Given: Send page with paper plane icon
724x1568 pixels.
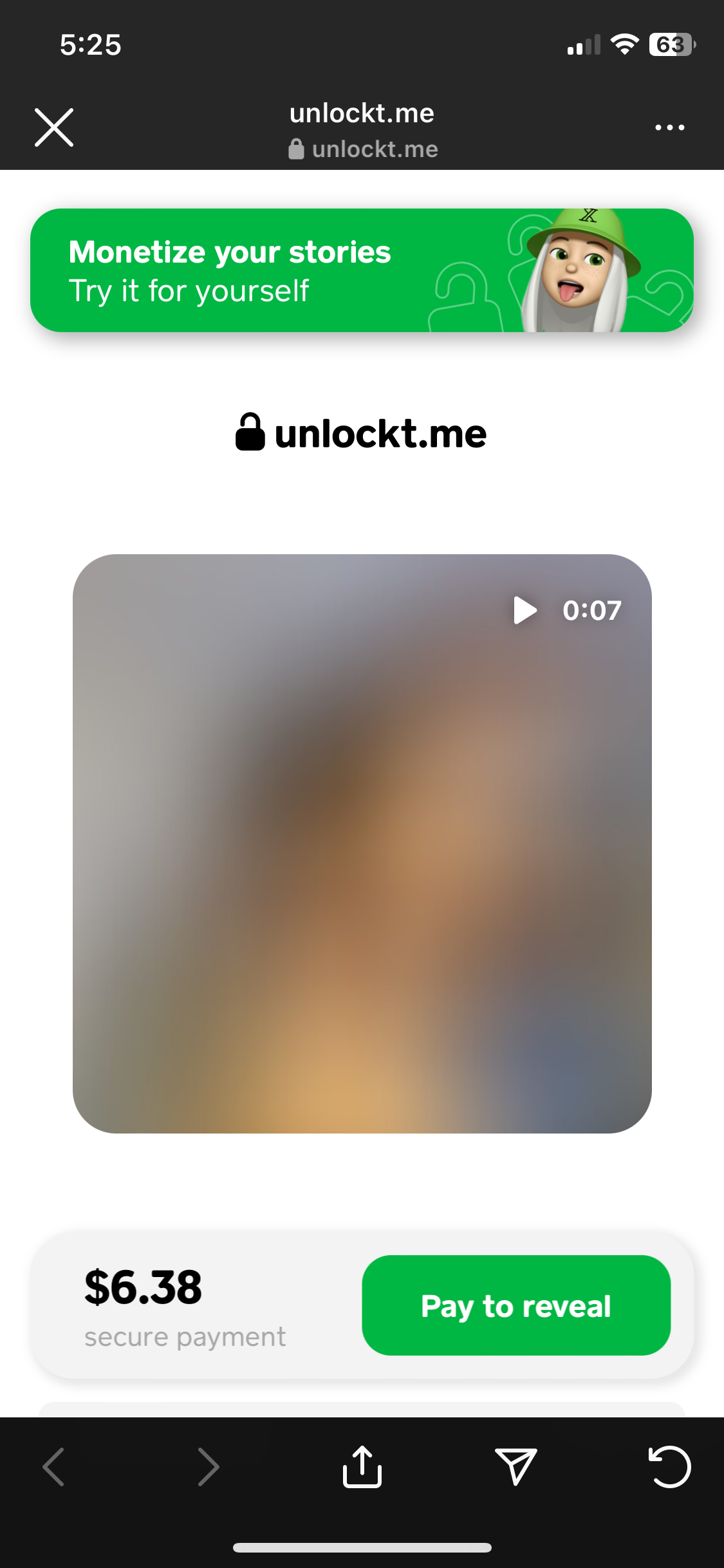Looking at the screenshot, I should point(516,1467).
